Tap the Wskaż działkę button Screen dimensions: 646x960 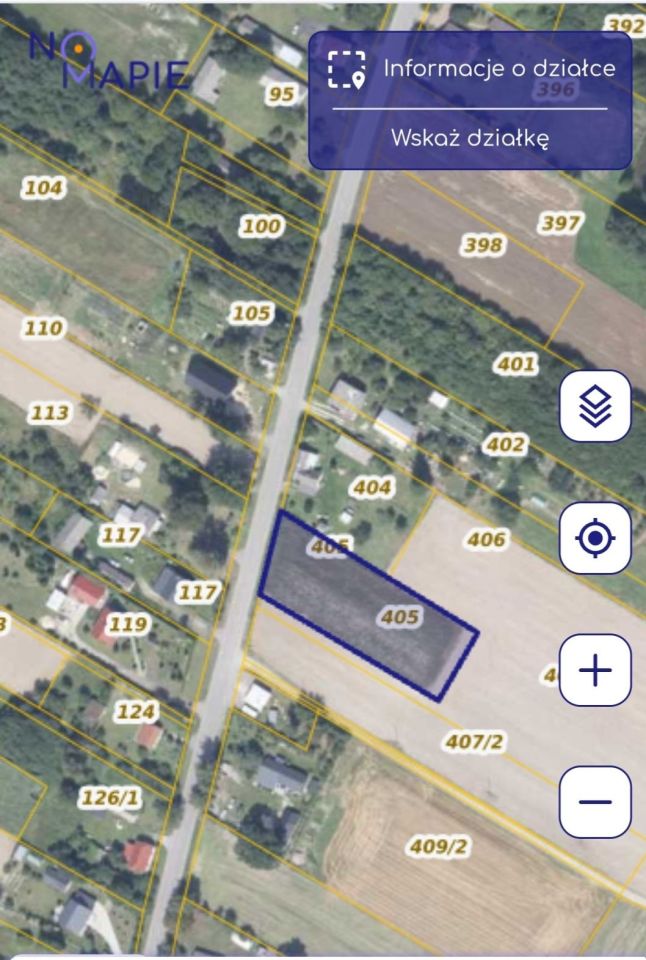pos(470,138)
